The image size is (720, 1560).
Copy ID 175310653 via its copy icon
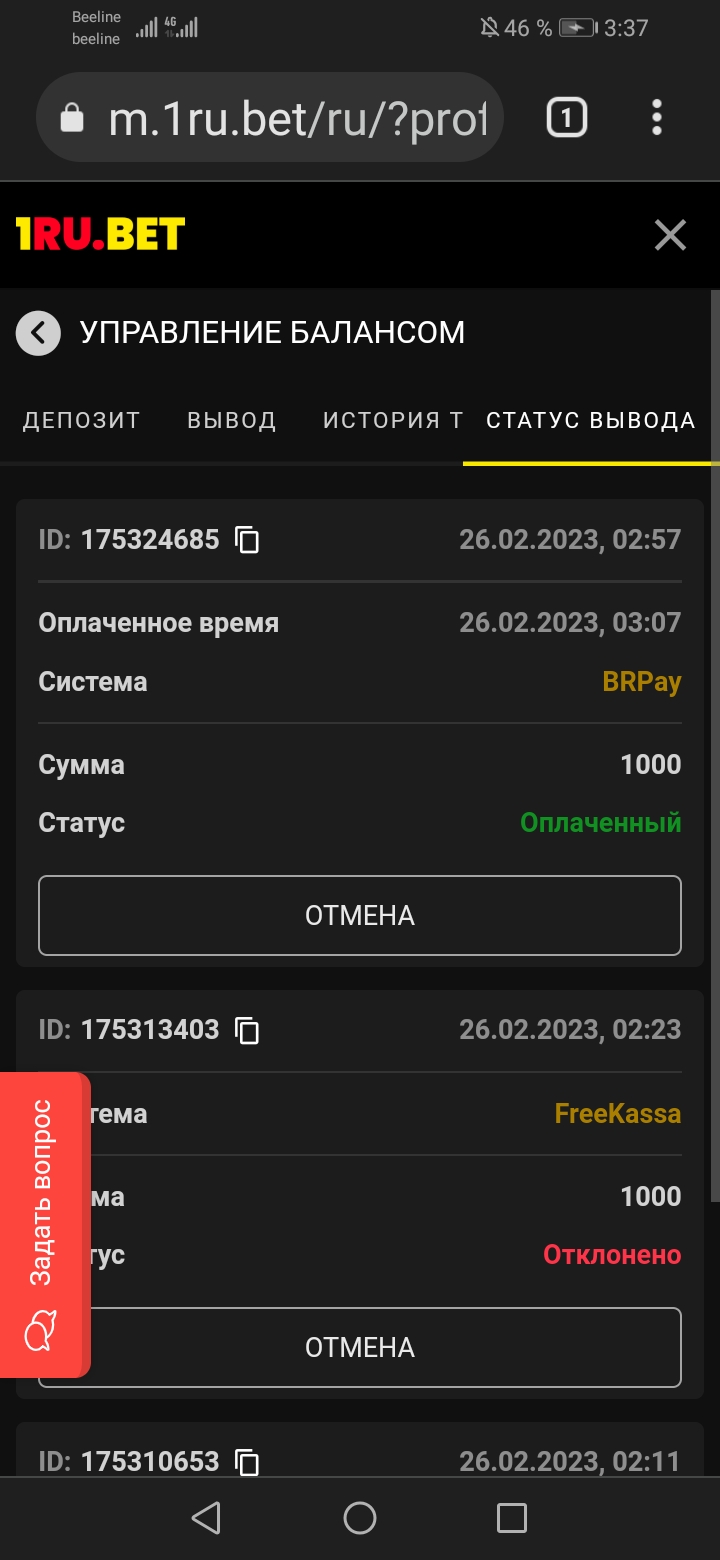coord(245,1461)
